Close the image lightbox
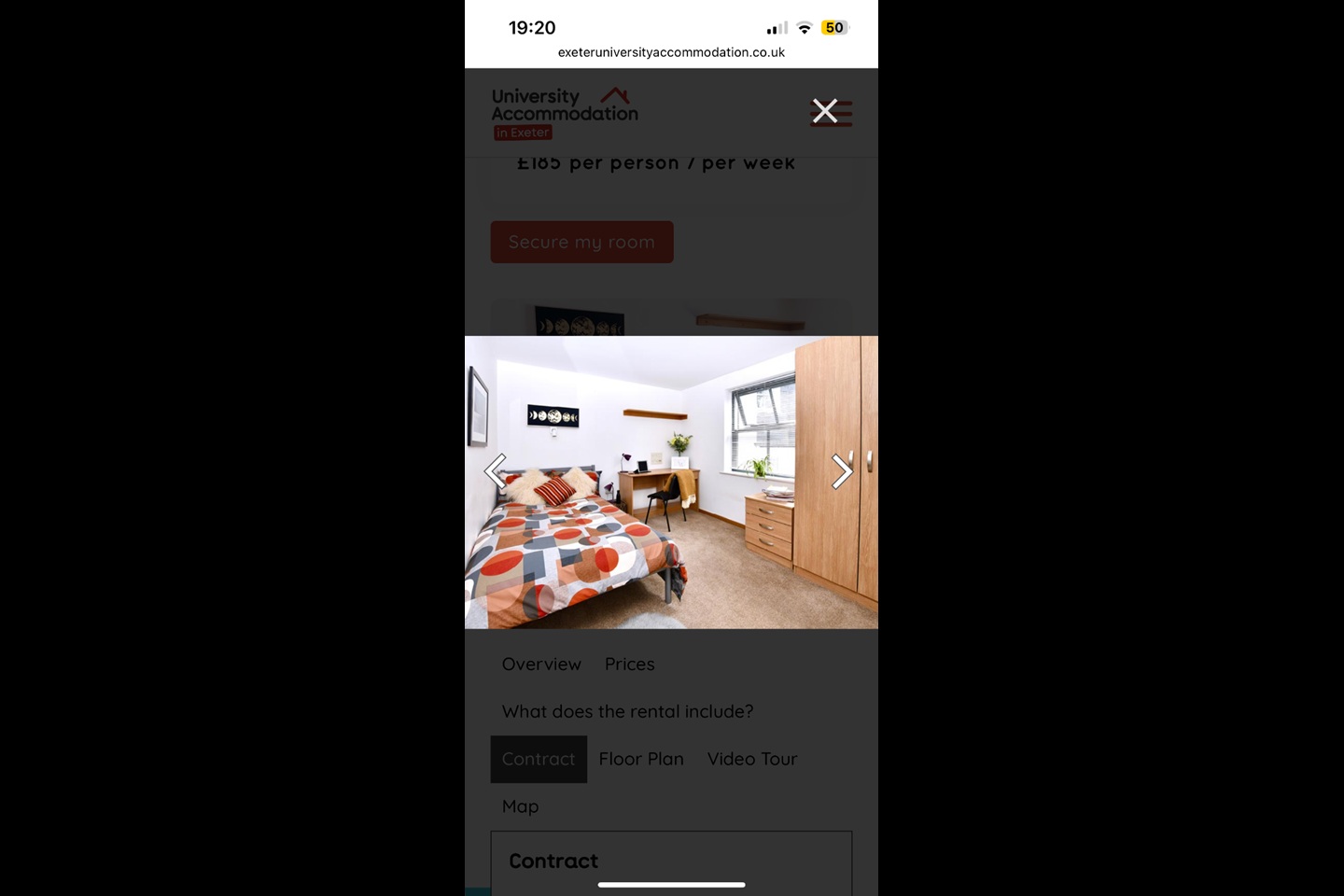Image resolution: width=1344 pixels, height=896 pixels. coord(825,111)
